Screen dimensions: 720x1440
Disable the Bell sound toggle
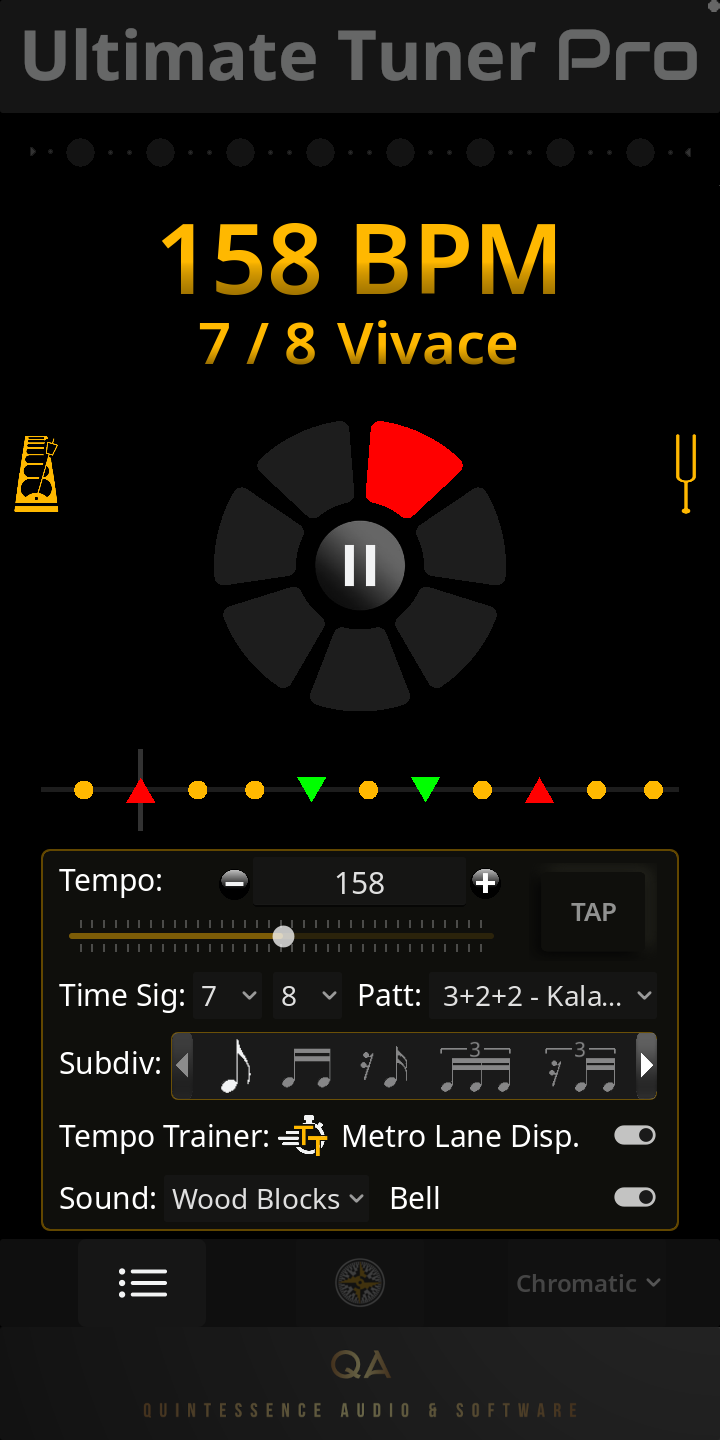coord(634,1197)
